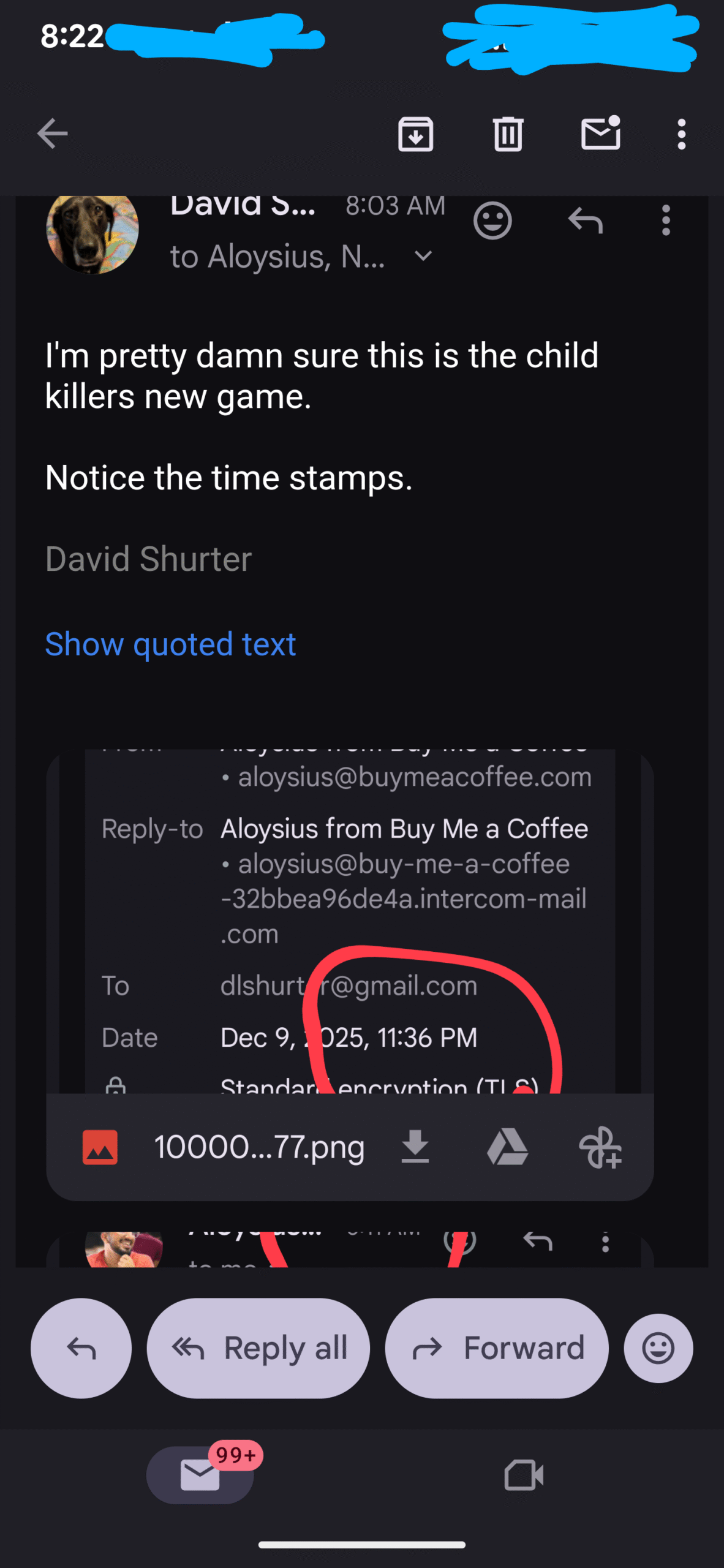Expand recipient details chevron
The height and width of the screenshot is (1568, 724).
coord(423,256)
